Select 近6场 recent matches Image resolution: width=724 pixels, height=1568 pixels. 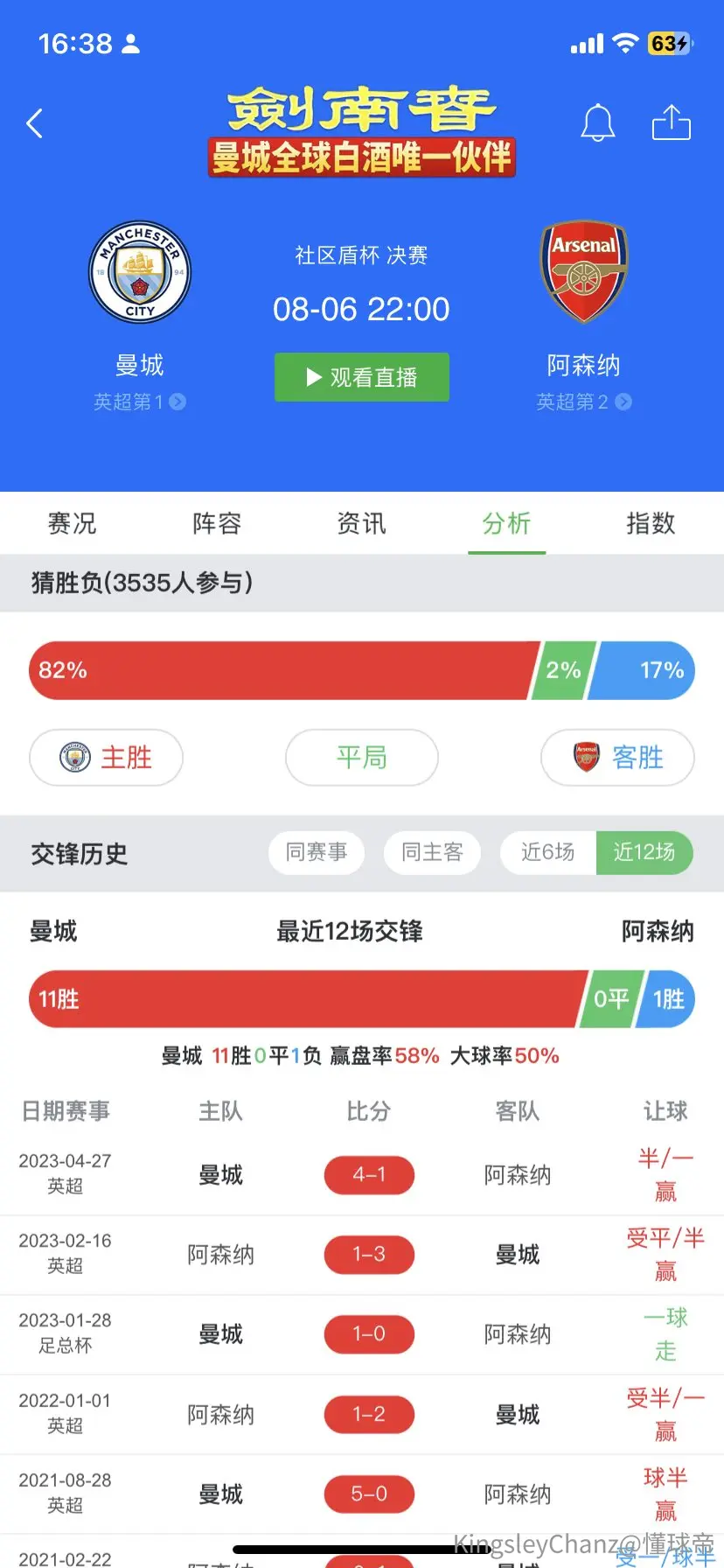click(x=548, y=852)
